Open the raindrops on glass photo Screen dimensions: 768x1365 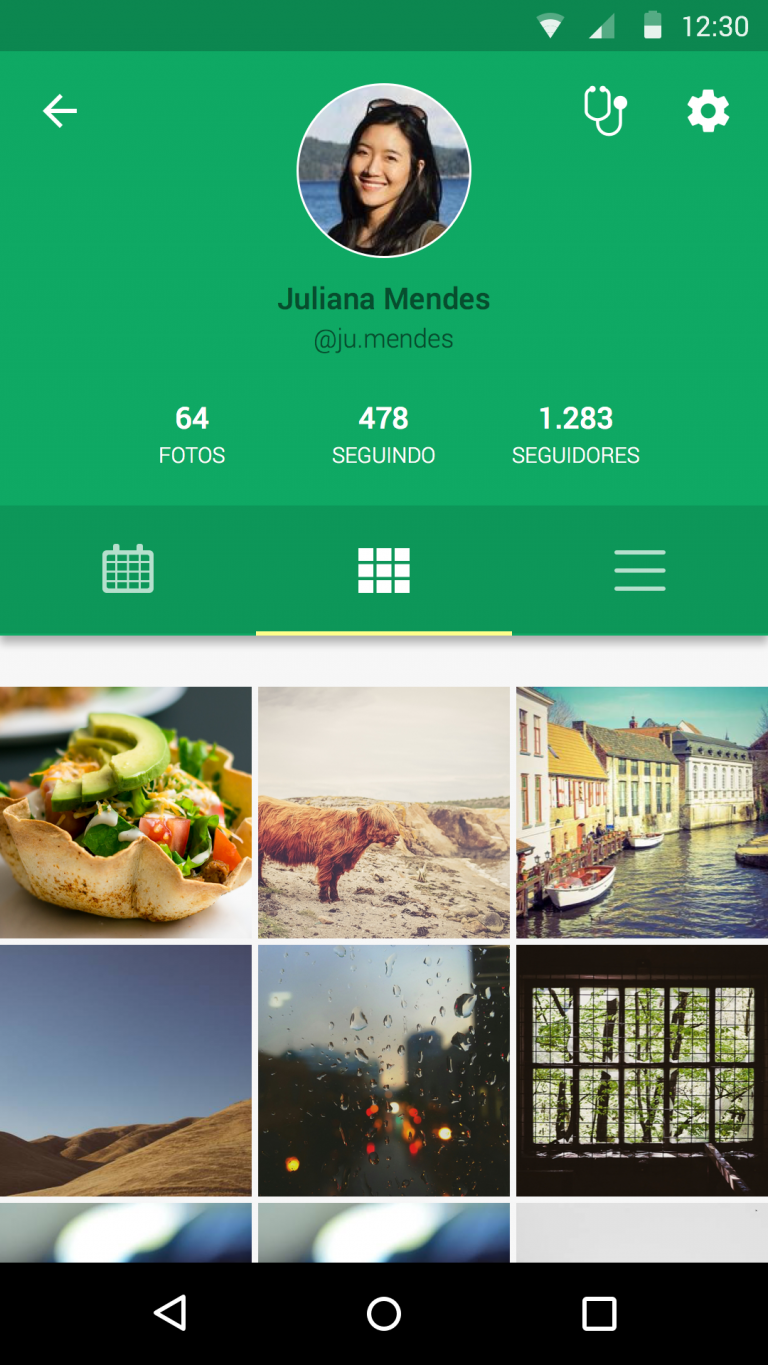coord(384,1070)
